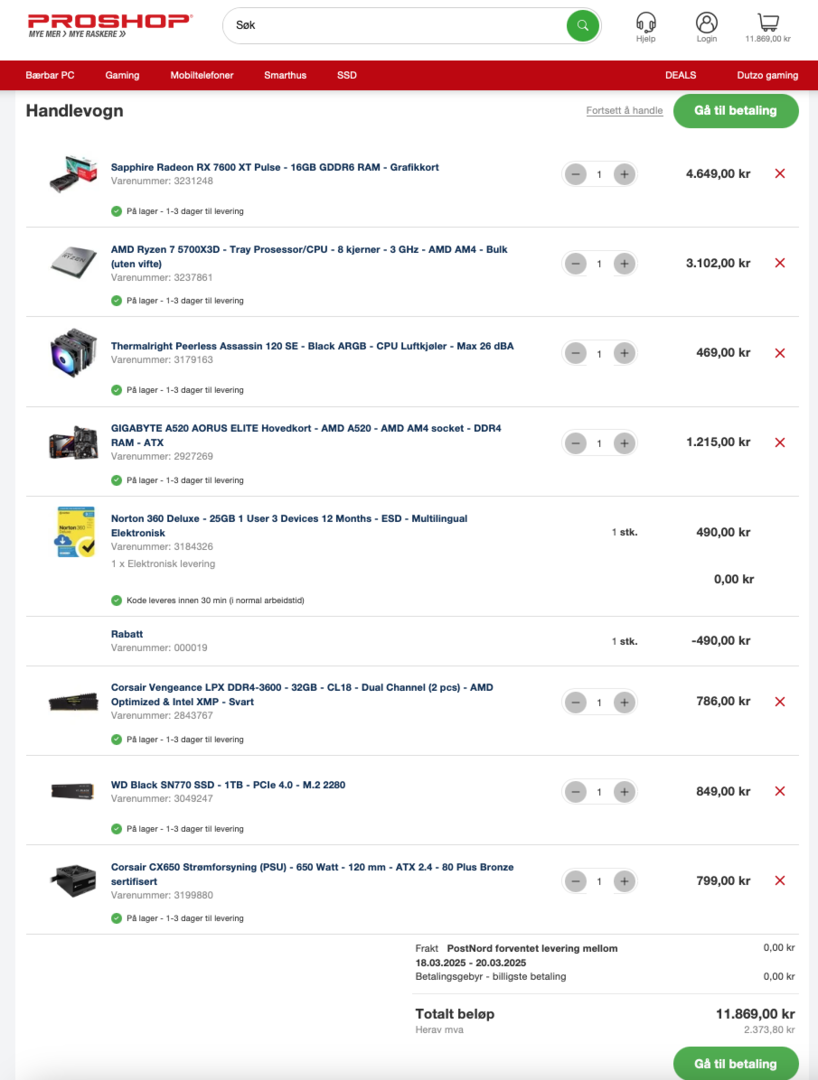Tap the green search magnifier button
Screen dimensions: 818x1080
(582, 25)
